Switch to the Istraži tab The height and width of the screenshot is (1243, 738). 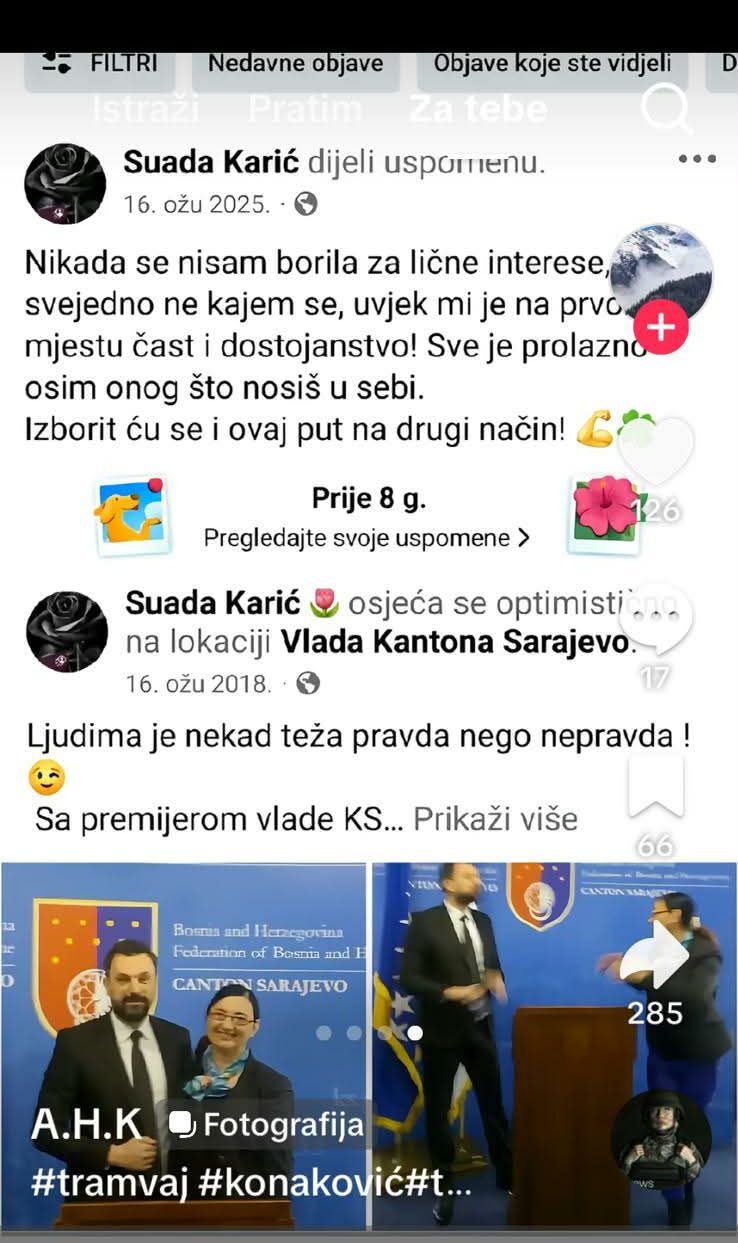(145, 109)
